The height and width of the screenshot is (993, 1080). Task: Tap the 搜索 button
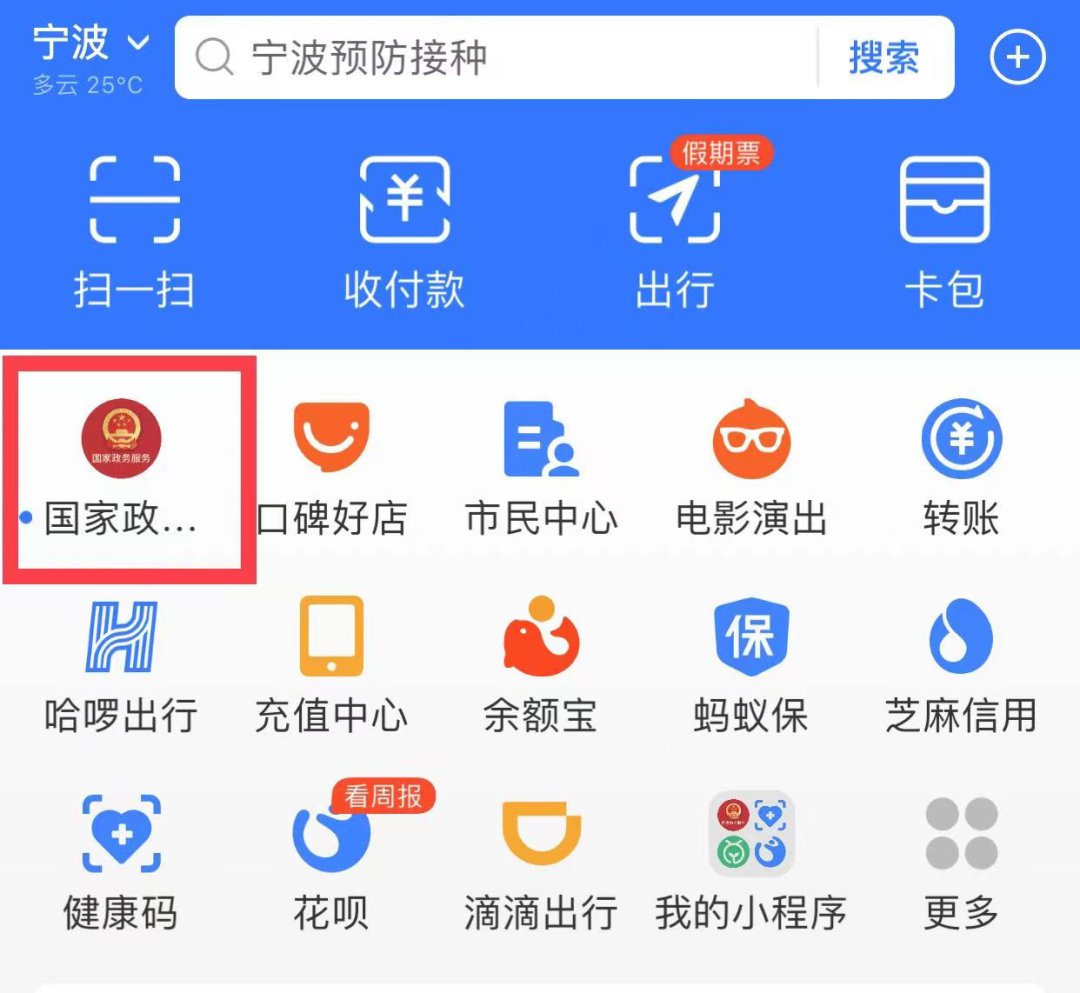pyautogui.click(x=884, y=58)
